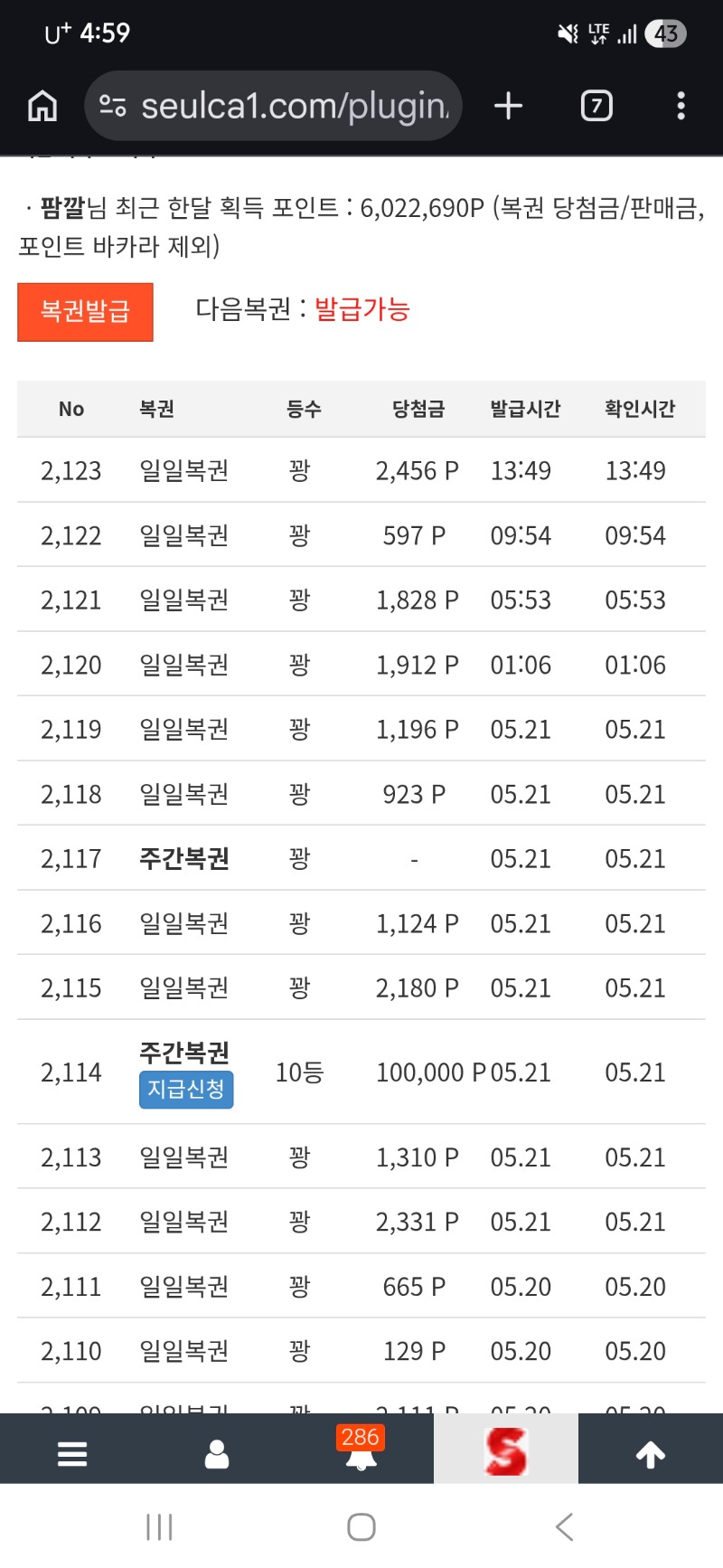Open the system recent apps view
Screen dimensions: 723x1568
[x=159, y=1527]
